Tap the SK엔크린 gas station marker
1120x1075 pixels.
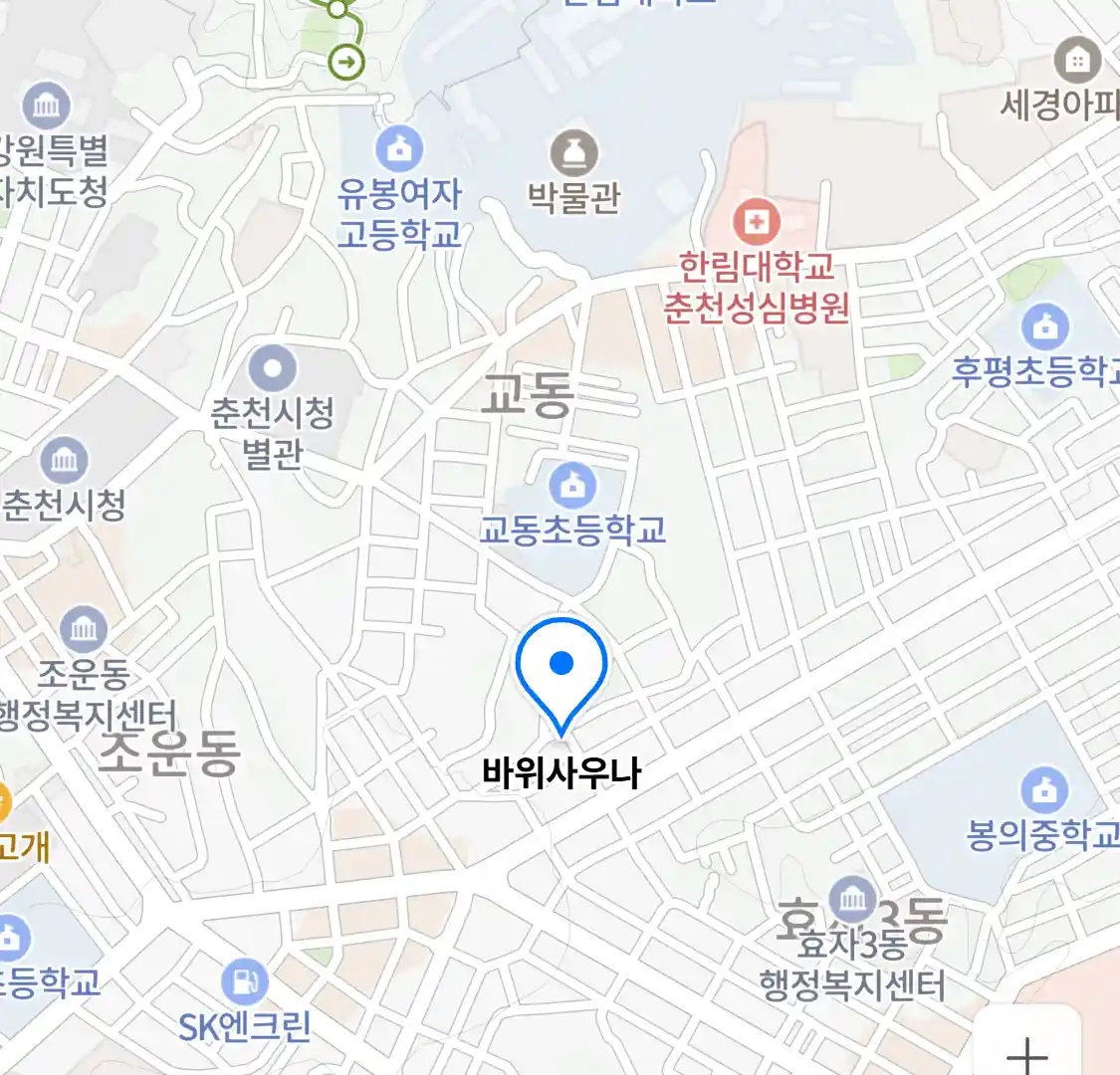pos(244,981)
